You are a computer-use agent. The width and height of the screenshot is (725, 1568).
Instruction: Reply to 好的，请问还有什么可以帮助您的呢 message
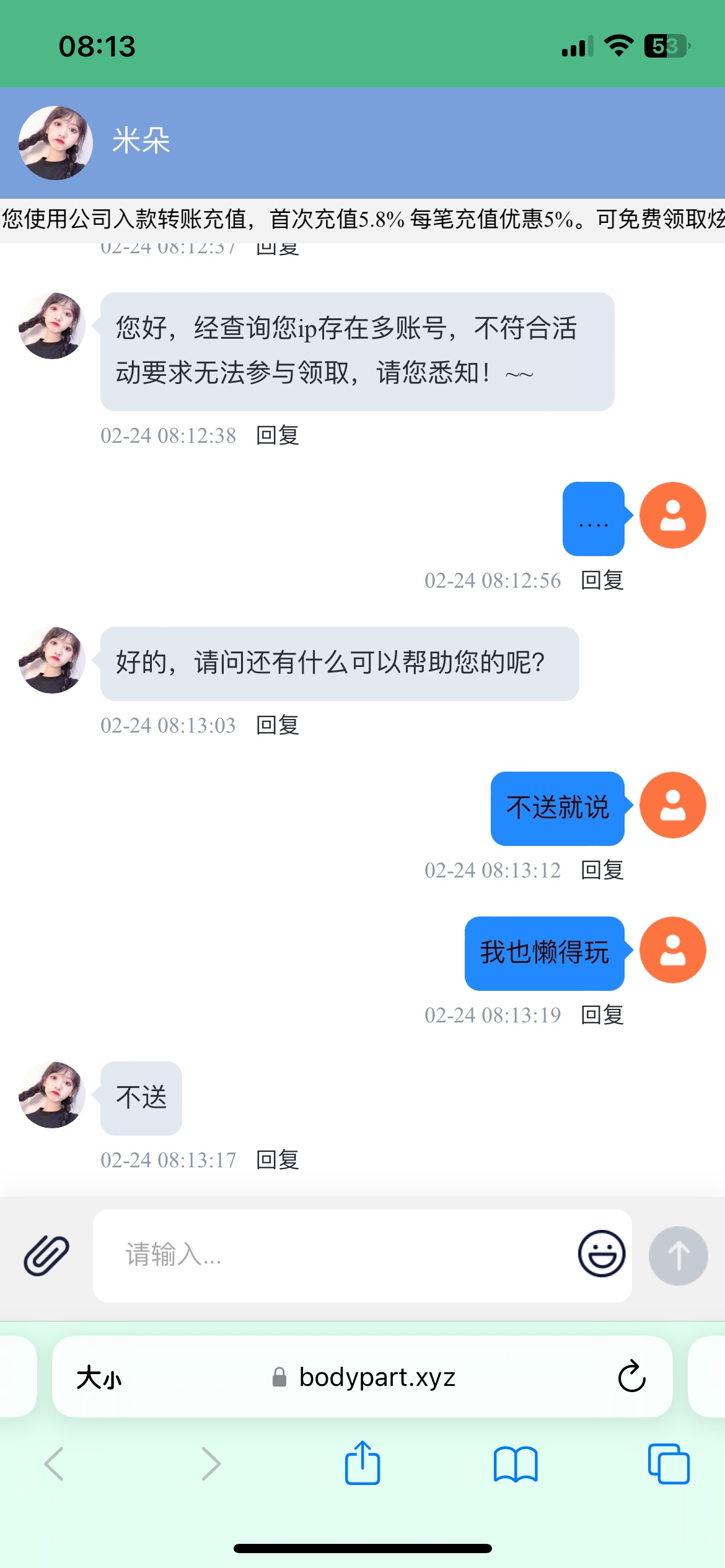point(278,725)
